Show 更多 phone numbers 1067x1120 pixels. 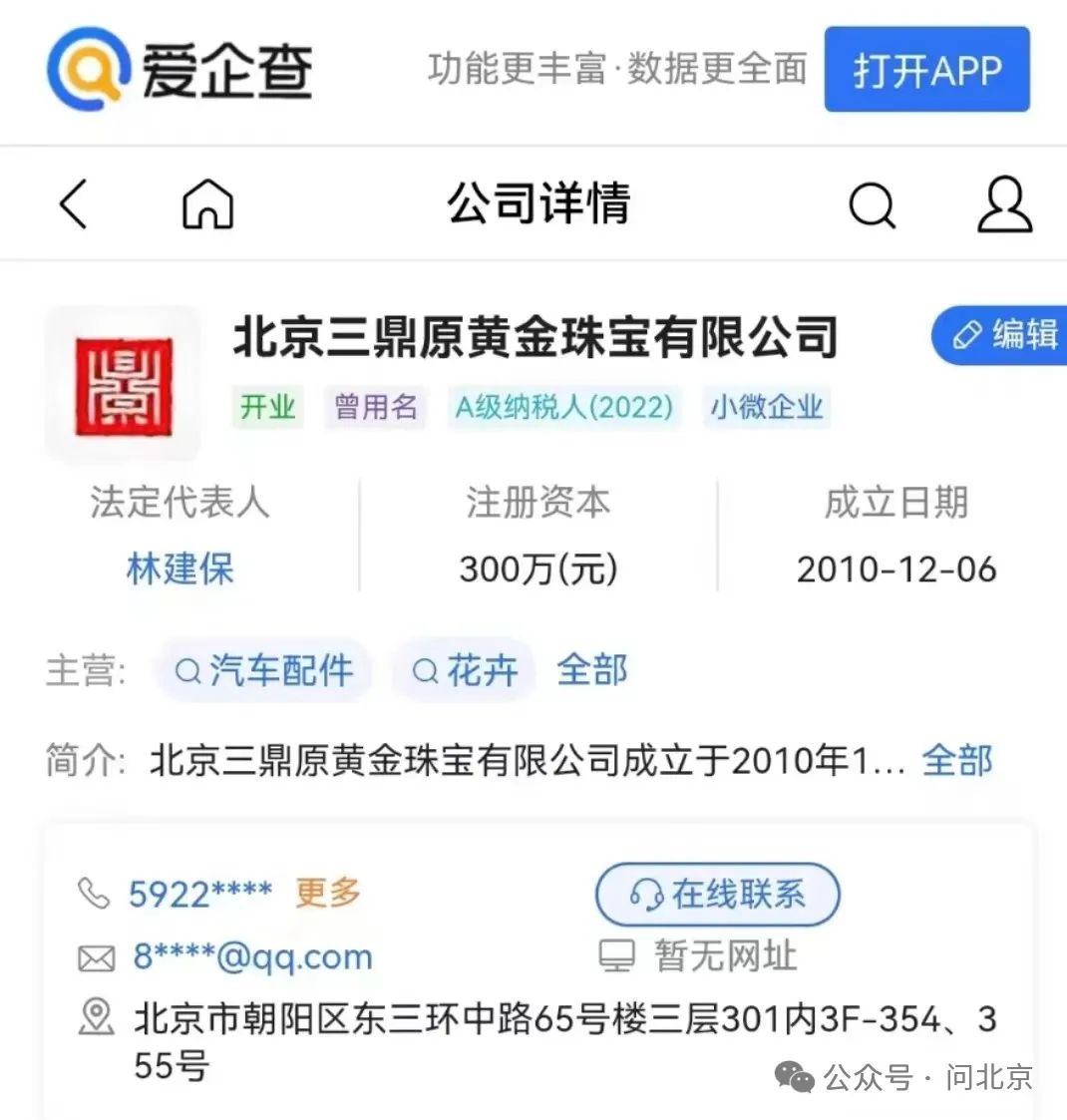click(327, 893)
